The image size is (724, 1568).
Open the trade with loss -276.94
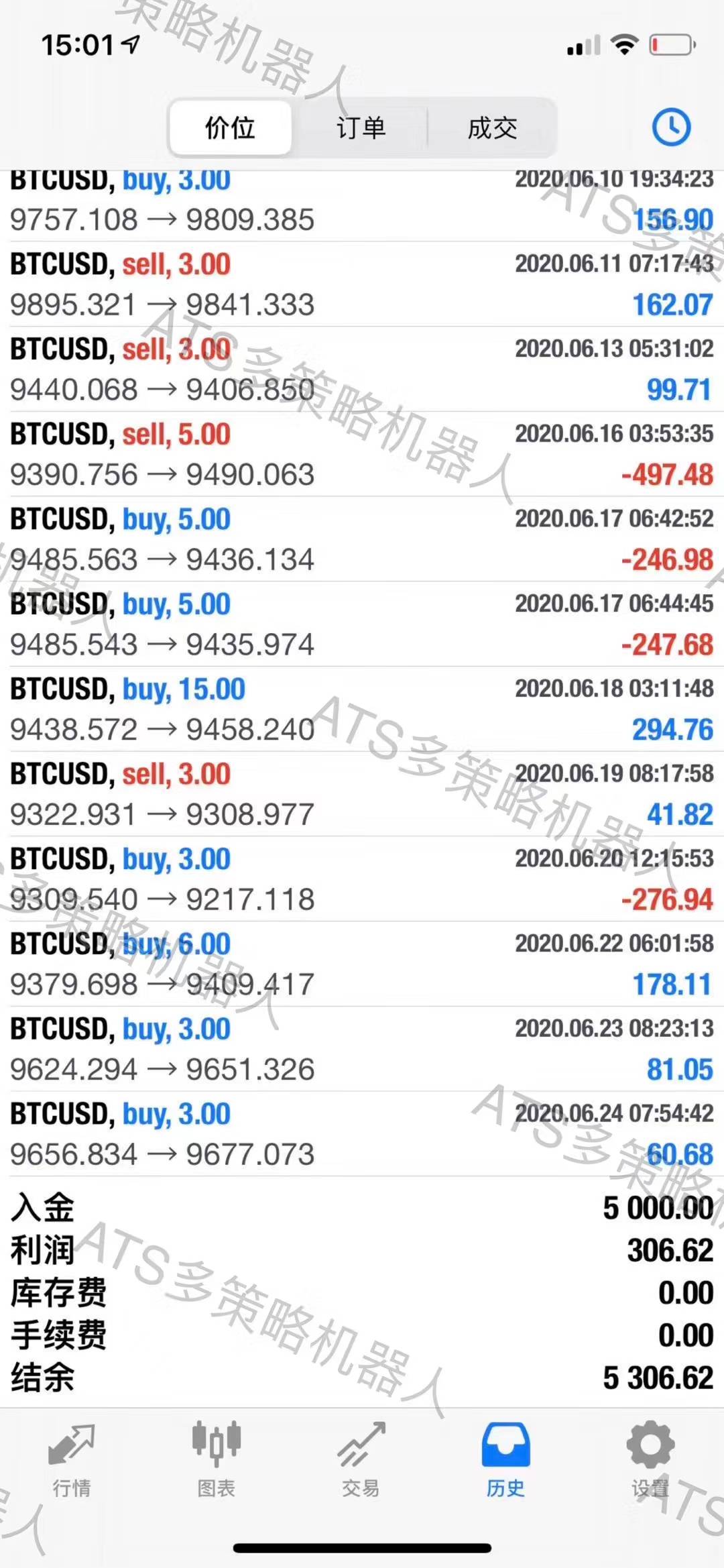click(x=362, y=879)
